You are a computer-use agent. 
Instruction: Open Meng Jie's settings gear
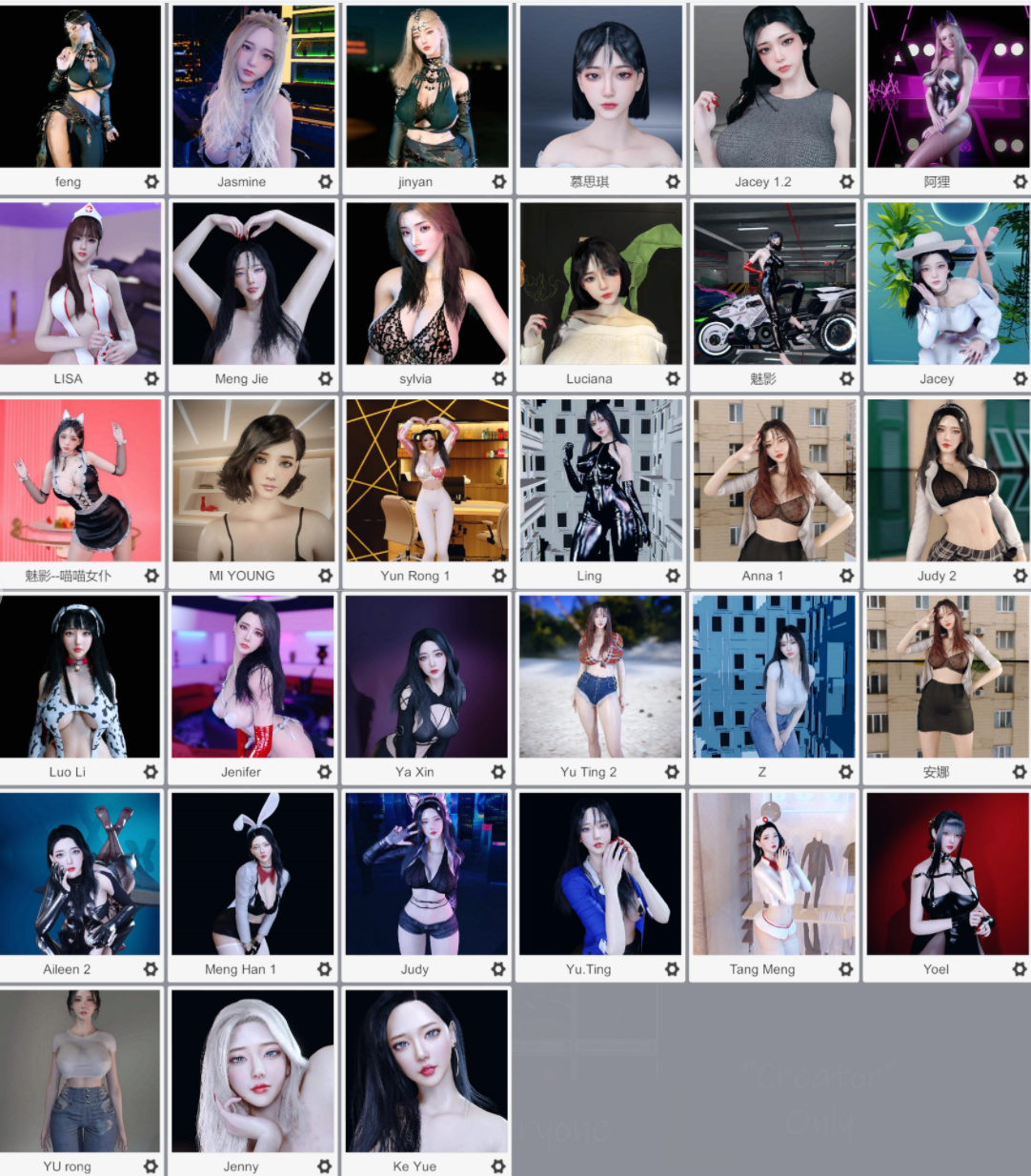[x=325, y=378]
